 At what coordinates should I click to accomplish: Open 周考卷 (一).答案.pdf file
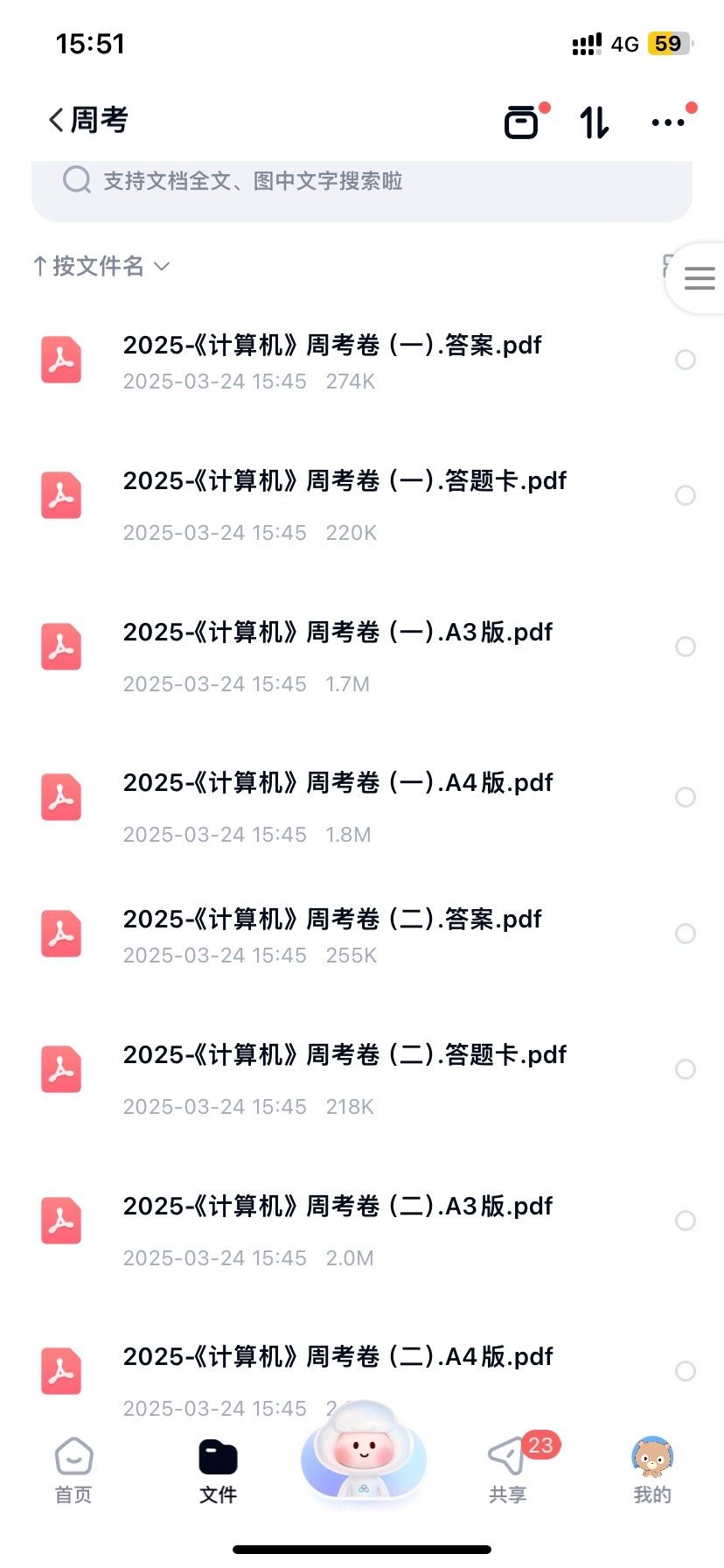[332, 346]
